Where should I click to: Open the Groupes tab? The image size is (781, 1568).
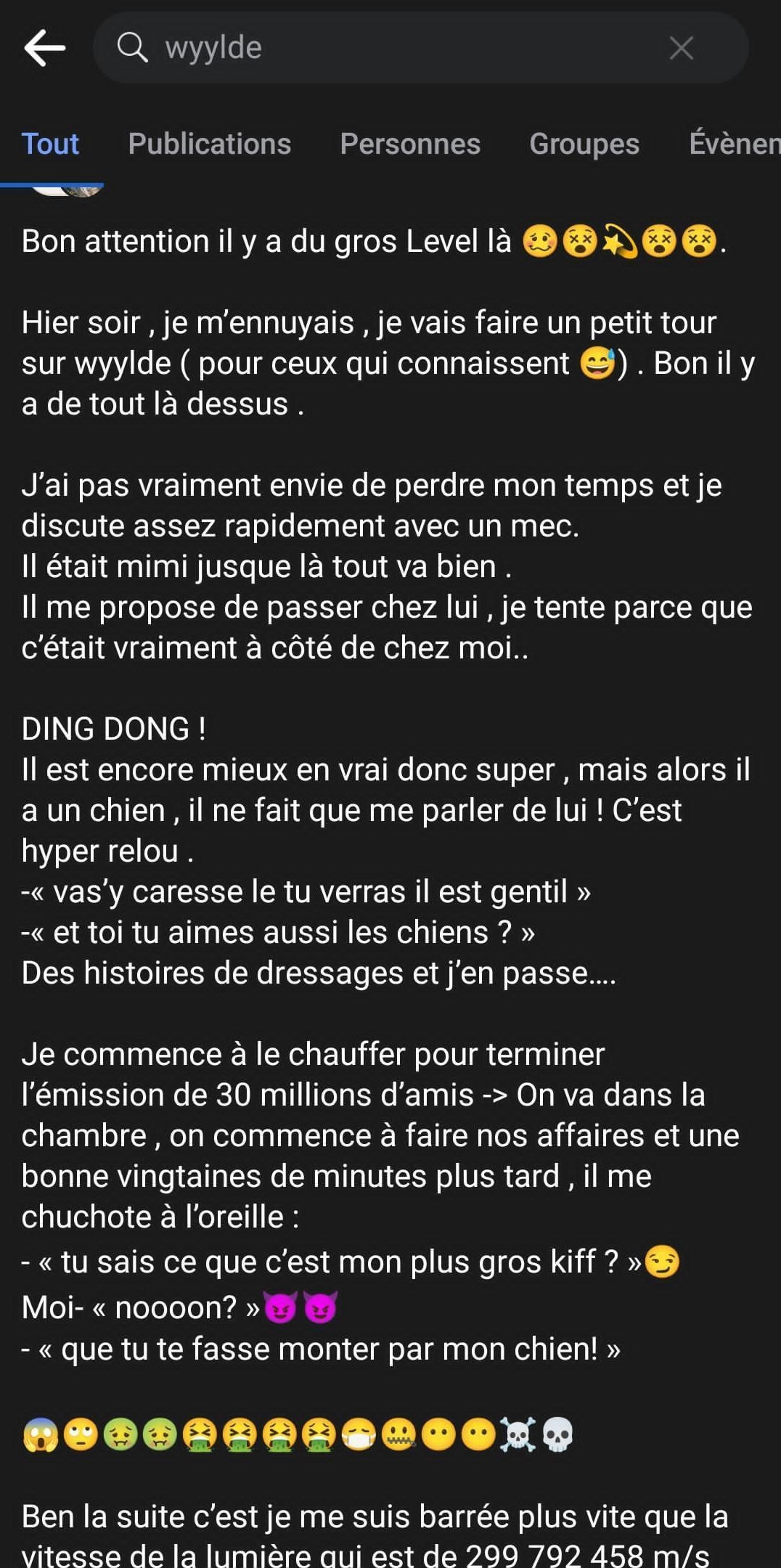coord(584,144)
